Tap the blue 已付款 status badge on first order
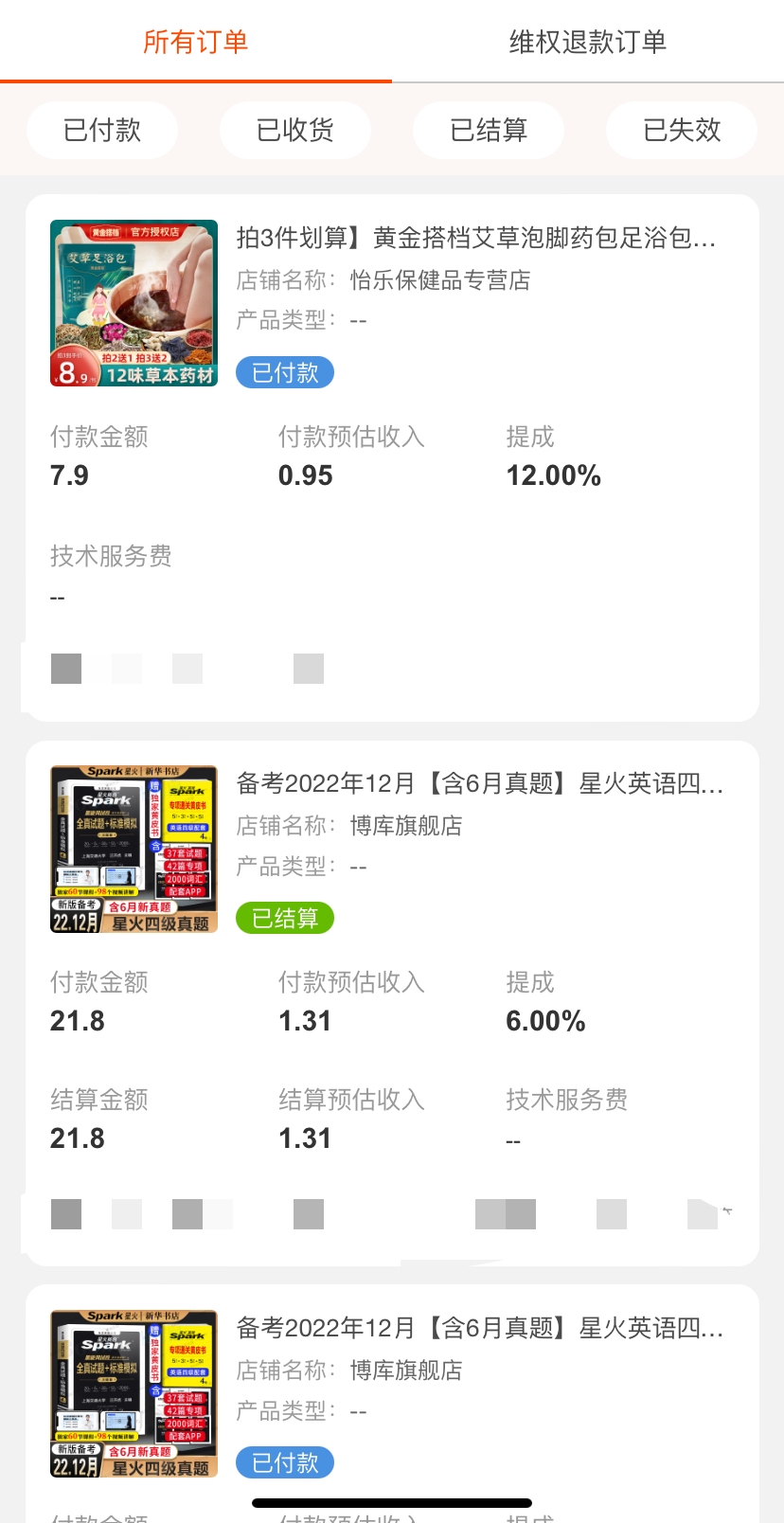The image size is (784, 1523). point(284,372)
